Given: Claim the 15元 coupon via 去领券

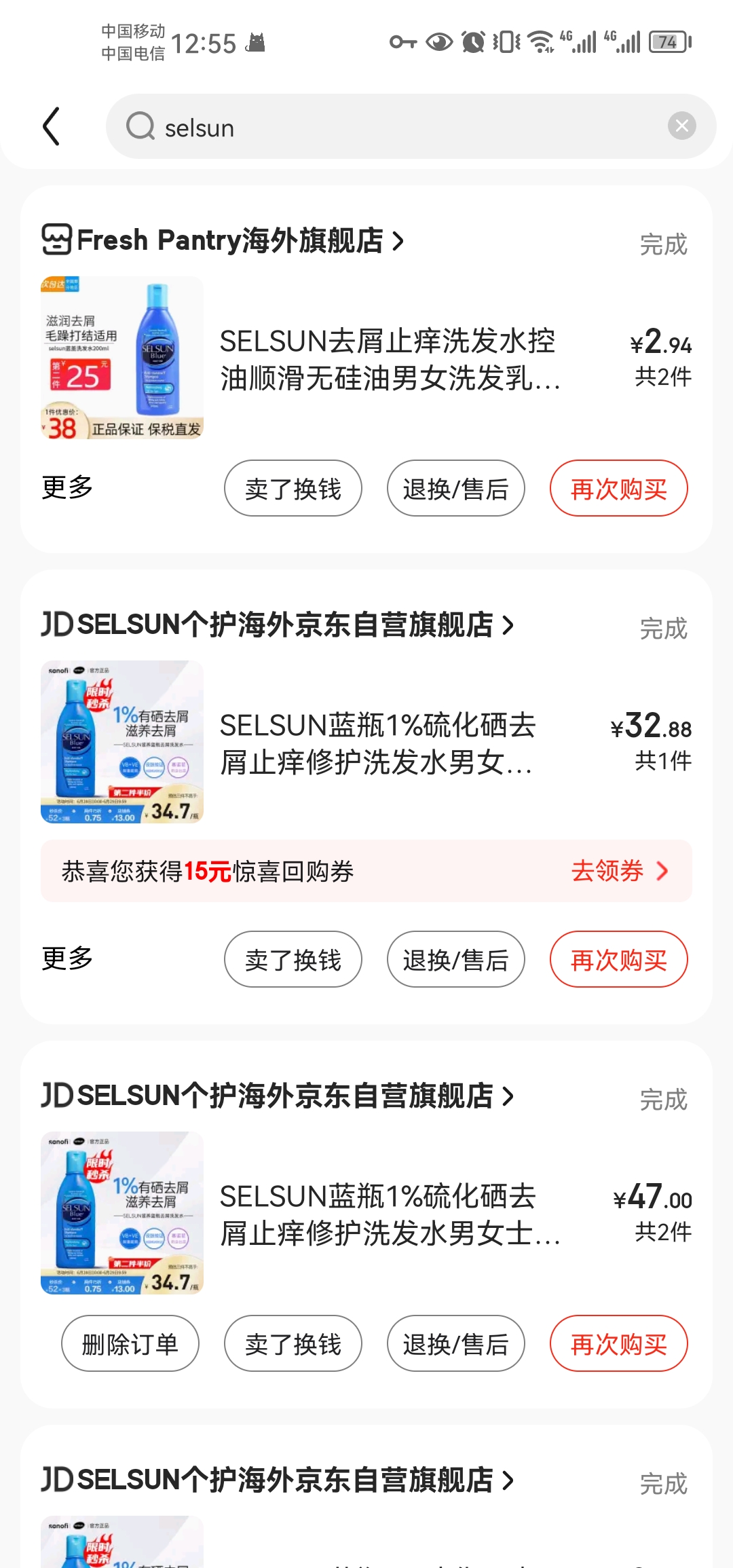Looking at the screenshot, I should point(619,871).
